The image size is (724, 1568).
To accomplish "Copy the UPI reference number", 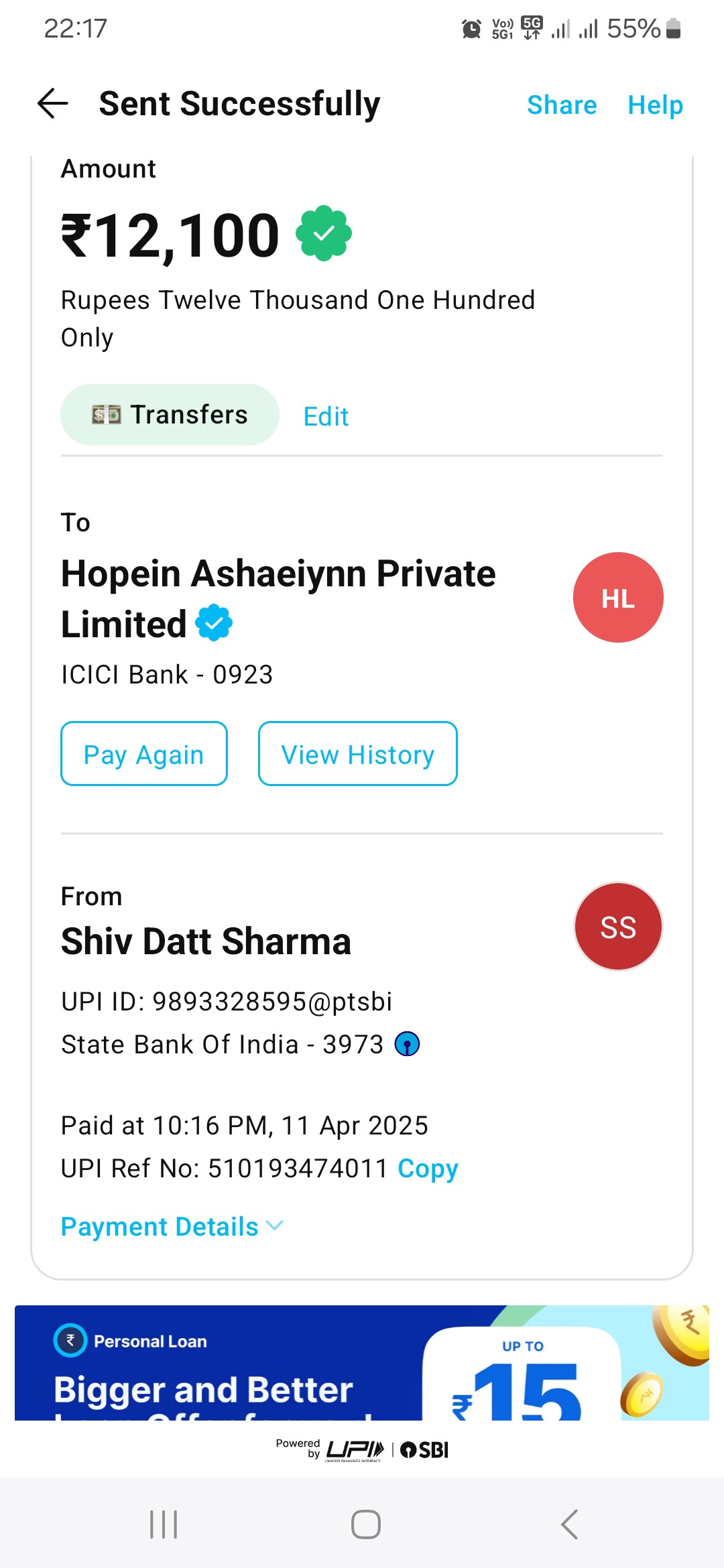I will point(428,1168).
